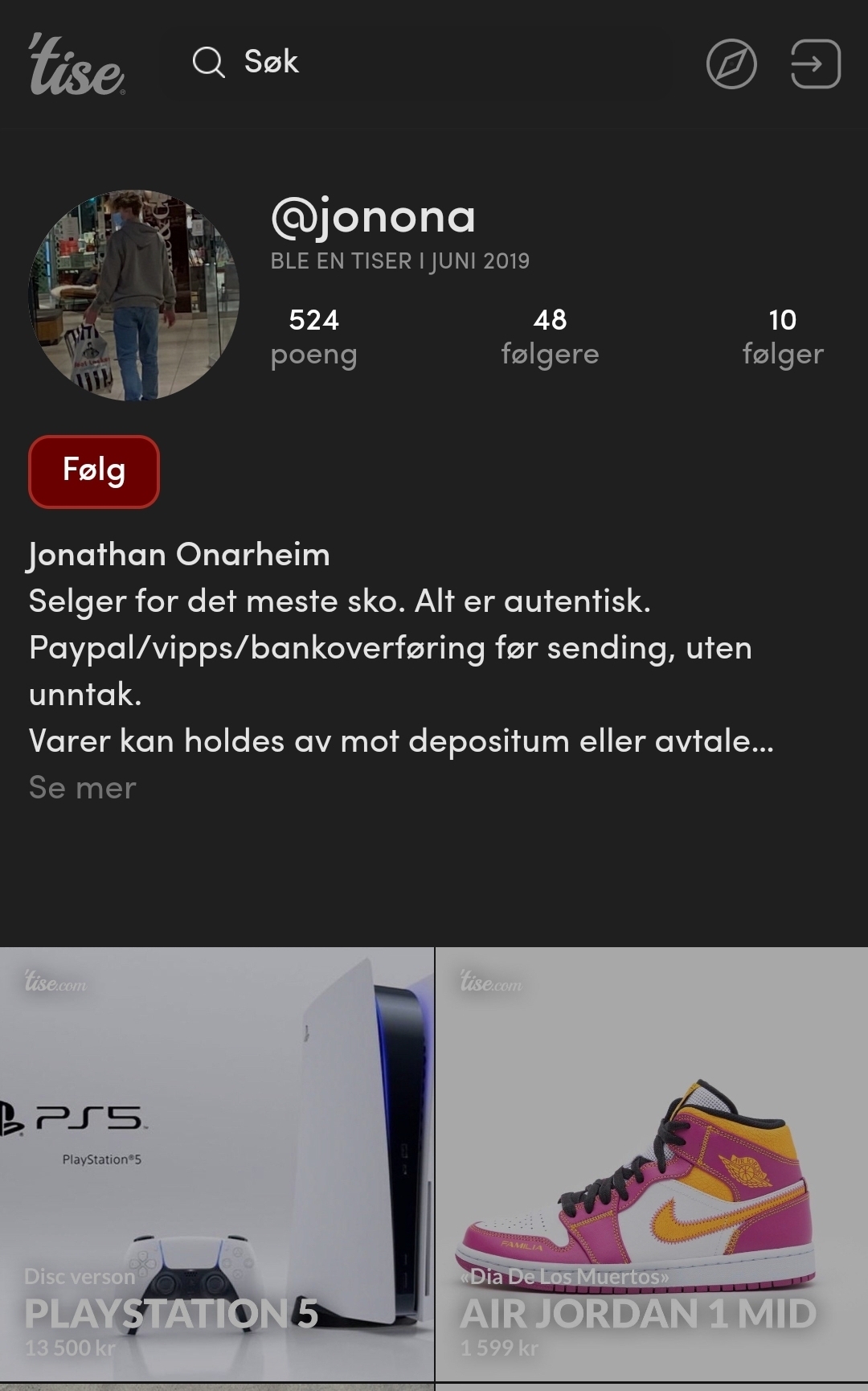Tap the log in icon
The width and height of the screenshot is (868, 1391).
[816, 64]
